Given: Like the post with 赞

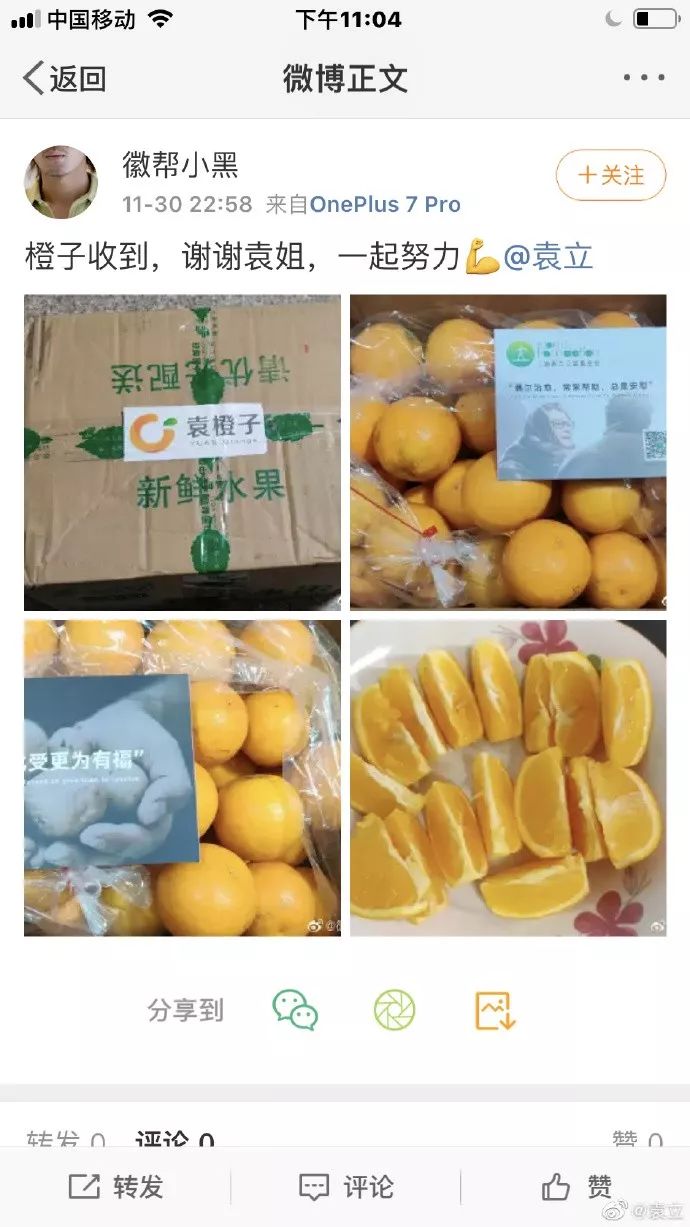Looking at the screenshot, I should [576, 1187].
